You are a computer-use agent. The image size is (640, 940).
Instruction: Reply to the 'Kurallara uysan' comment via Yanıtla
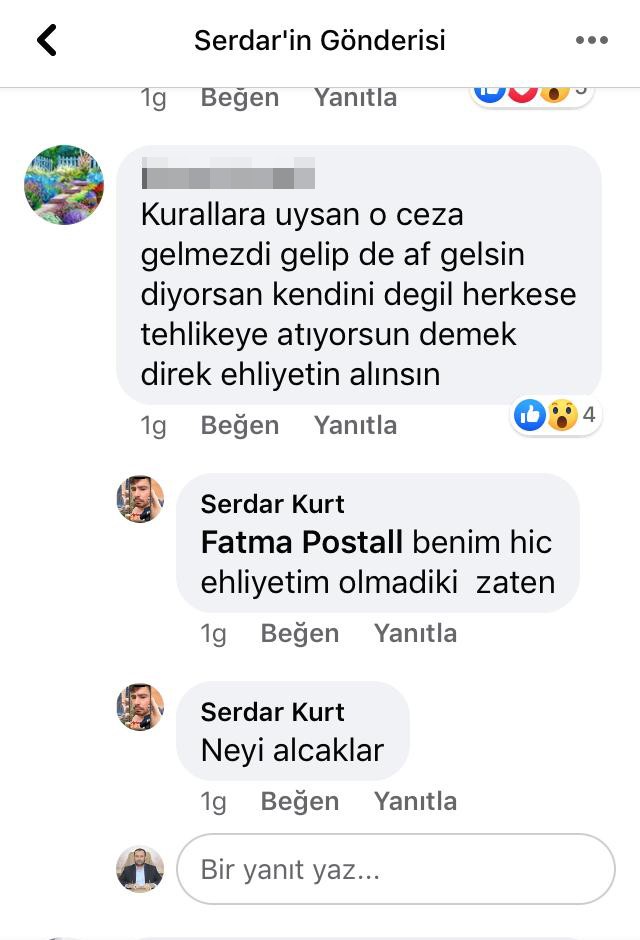(355, 425)
